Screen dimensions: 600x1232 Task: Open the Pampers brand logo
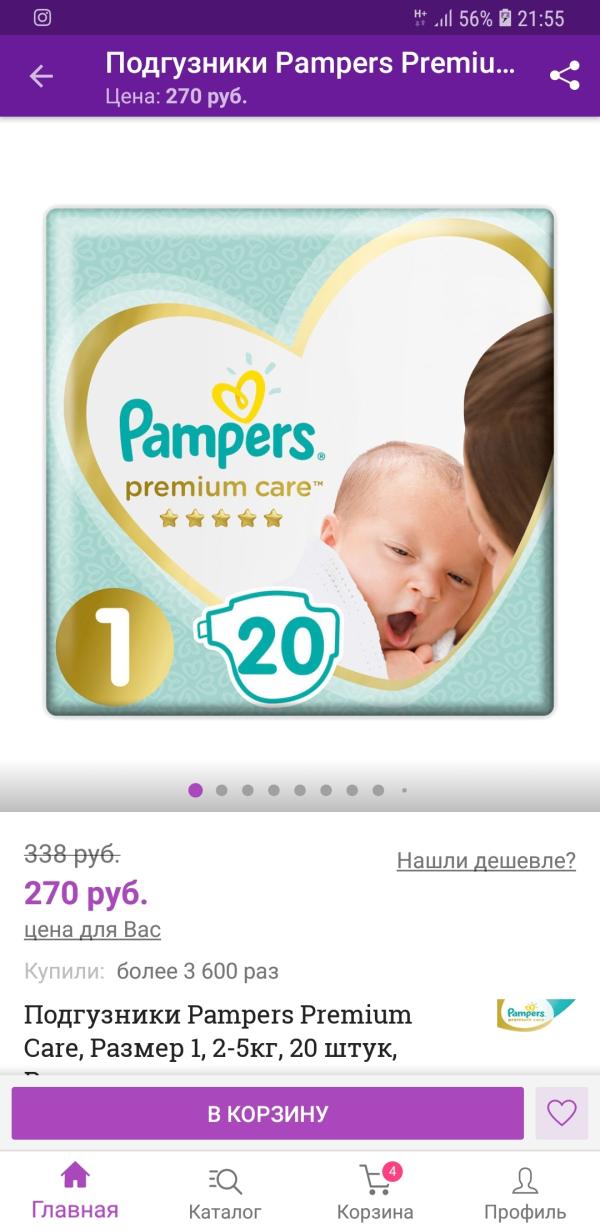536,1015
